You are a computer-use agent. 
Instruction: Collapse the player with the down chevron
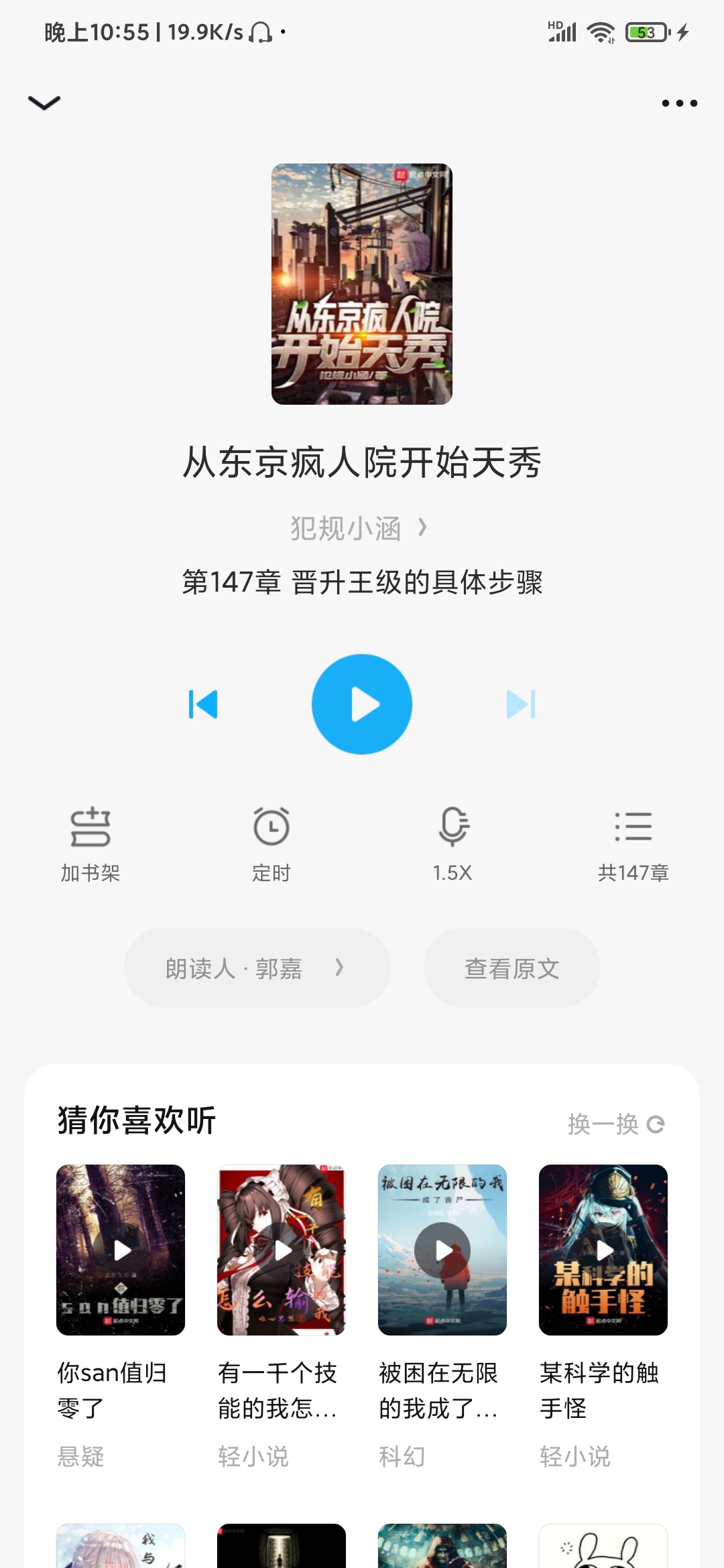(44, 103)
